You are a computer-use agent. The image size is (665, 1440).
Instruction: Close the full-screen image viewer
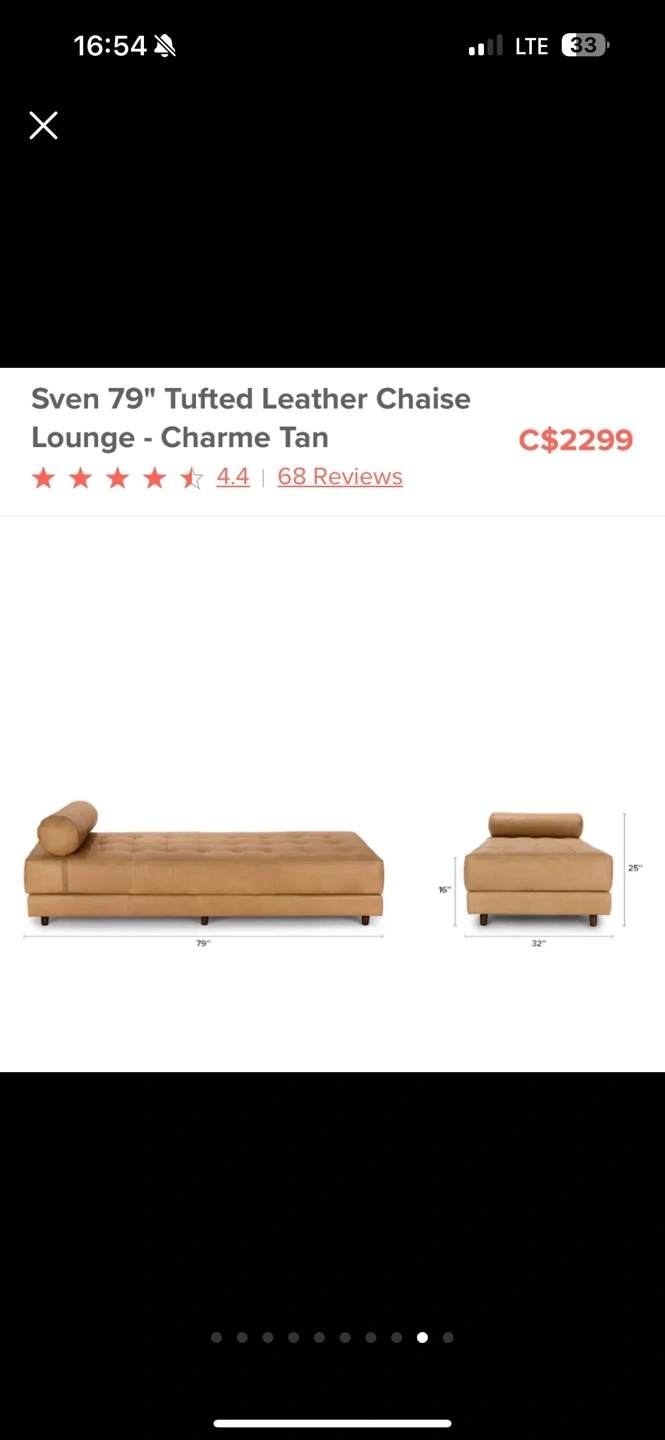point(44,126)
